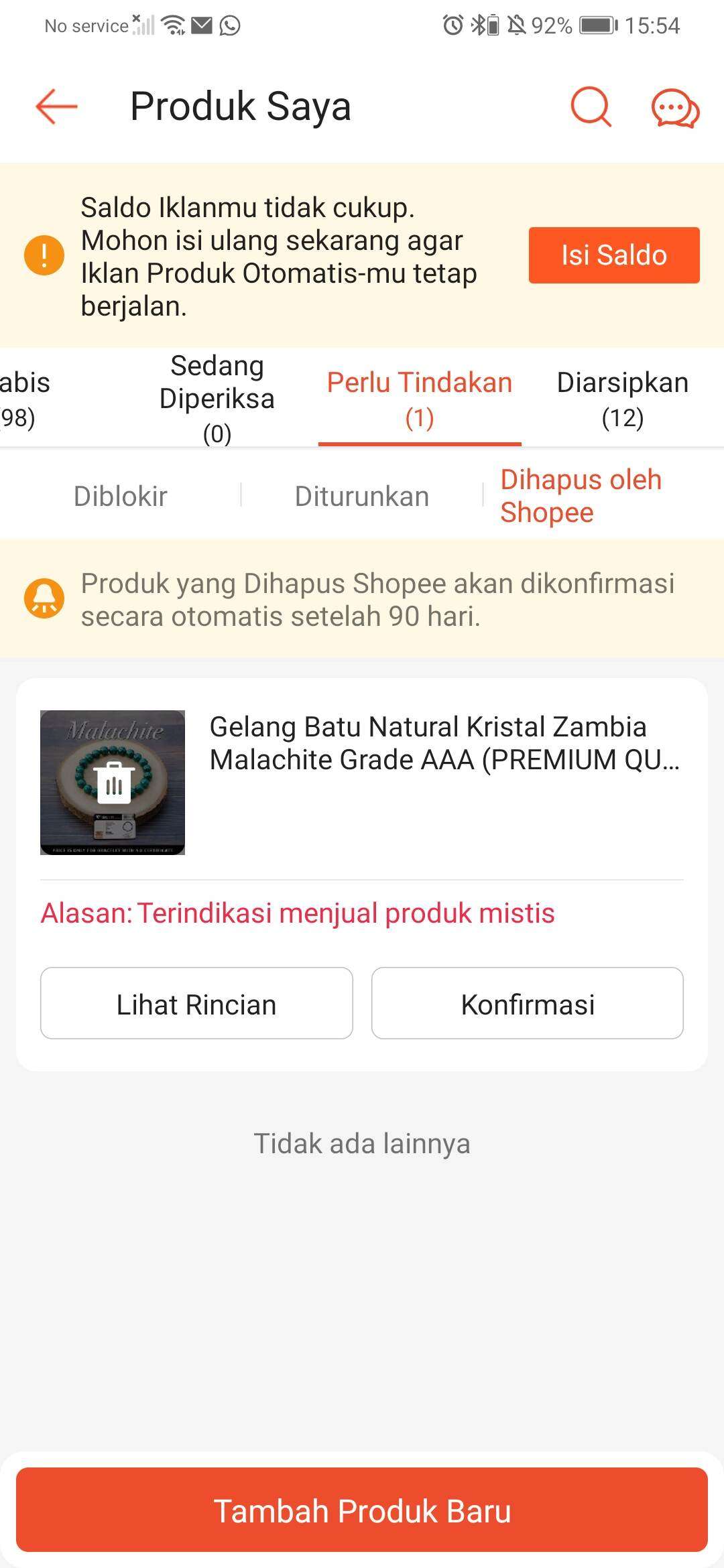Select the Dihapus oleh Shopee filter
This screenshot has width=724, height=1568.
pyautogui.click(x=580, y=495)
